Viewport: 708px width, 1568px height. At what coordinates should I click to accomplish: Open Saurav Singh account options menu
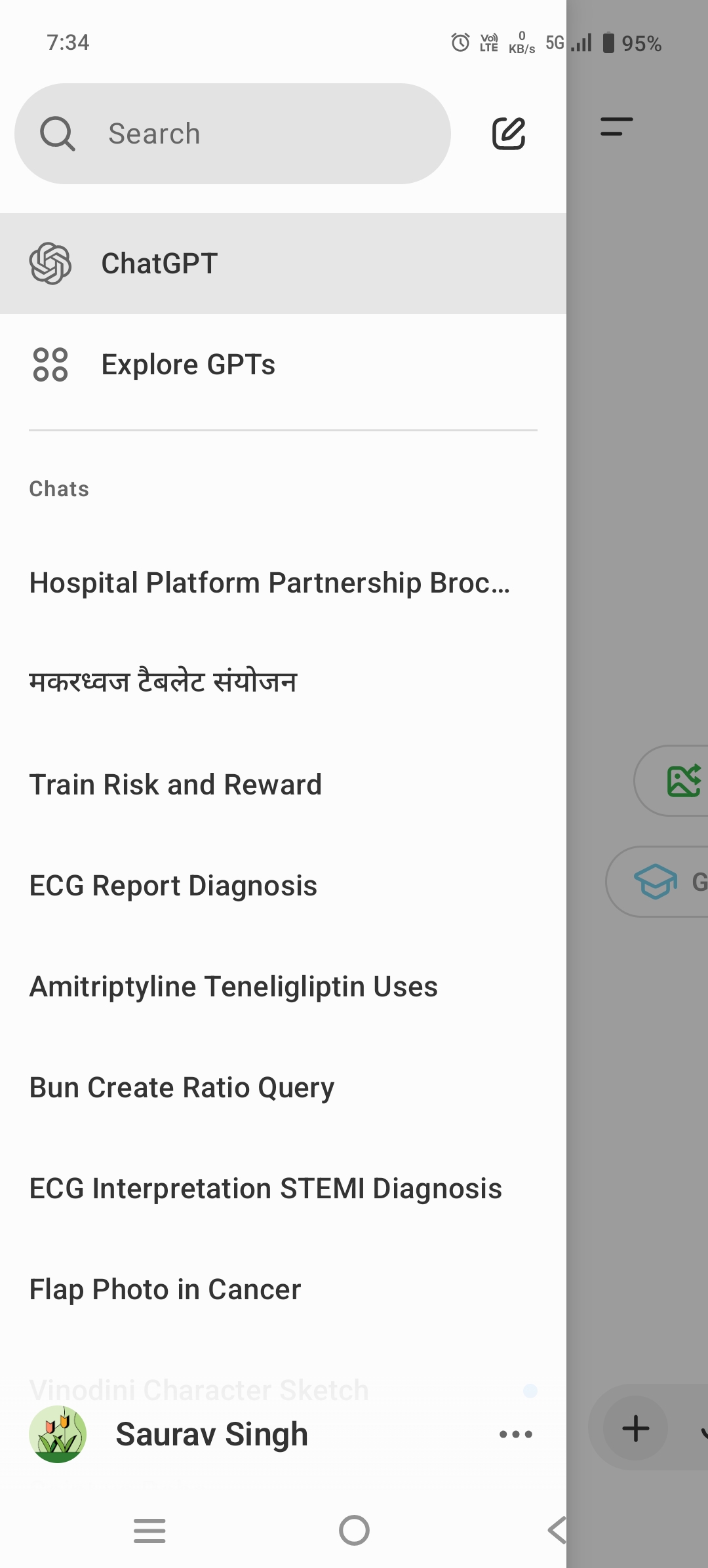(x=516, y=1434)
